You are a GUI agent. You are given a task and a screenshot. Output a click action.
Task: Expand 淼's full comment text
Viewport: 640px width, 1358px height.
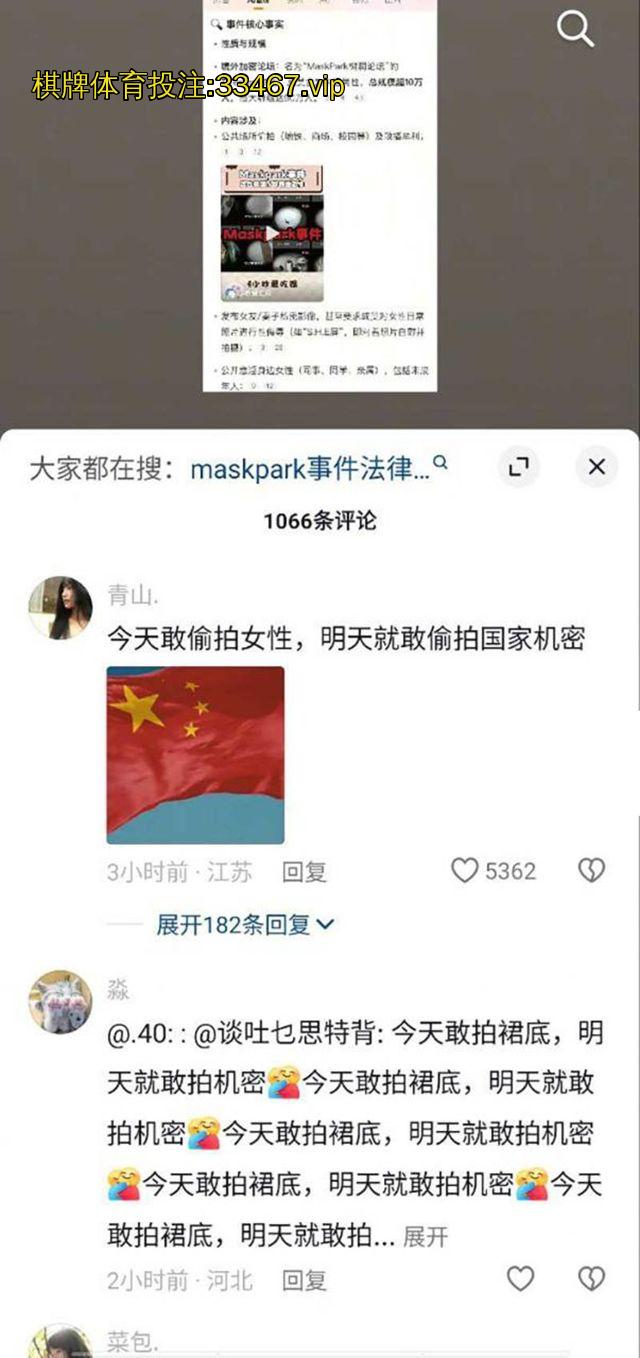coord(425,1237)
